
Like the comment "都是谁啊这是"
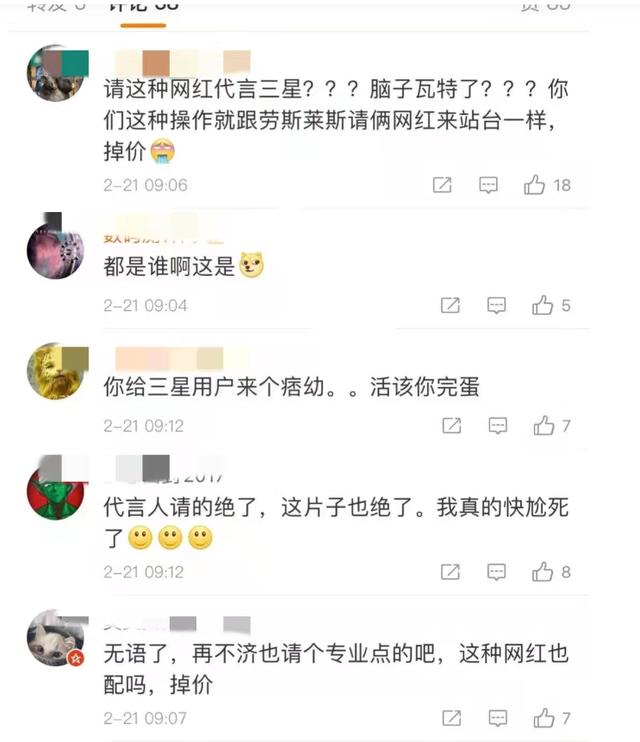pos(543,305)
